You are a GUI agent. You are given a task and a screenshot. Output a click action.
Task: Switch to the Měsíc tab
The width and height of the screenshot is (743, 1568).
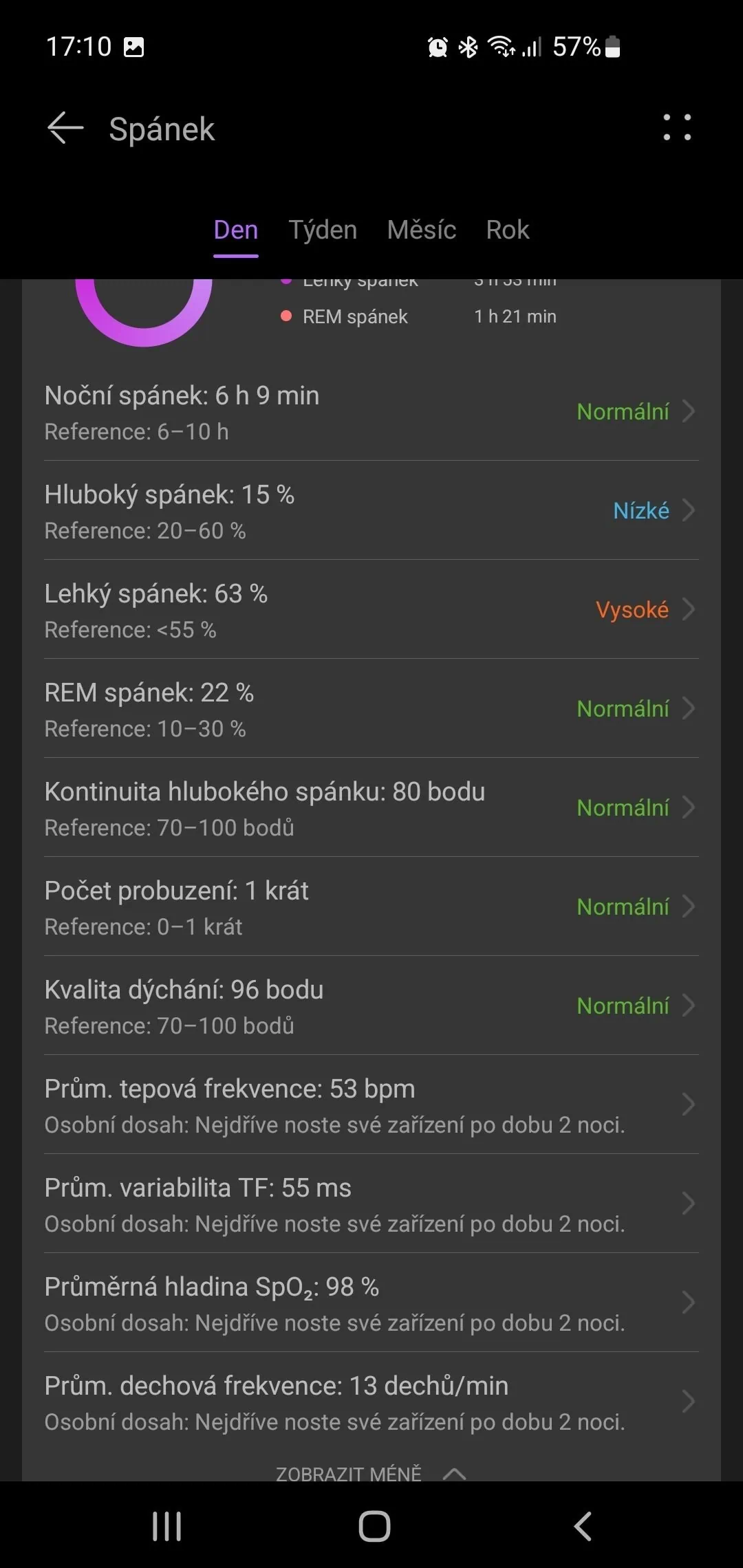pyautogui.click(x=421, y=230)
